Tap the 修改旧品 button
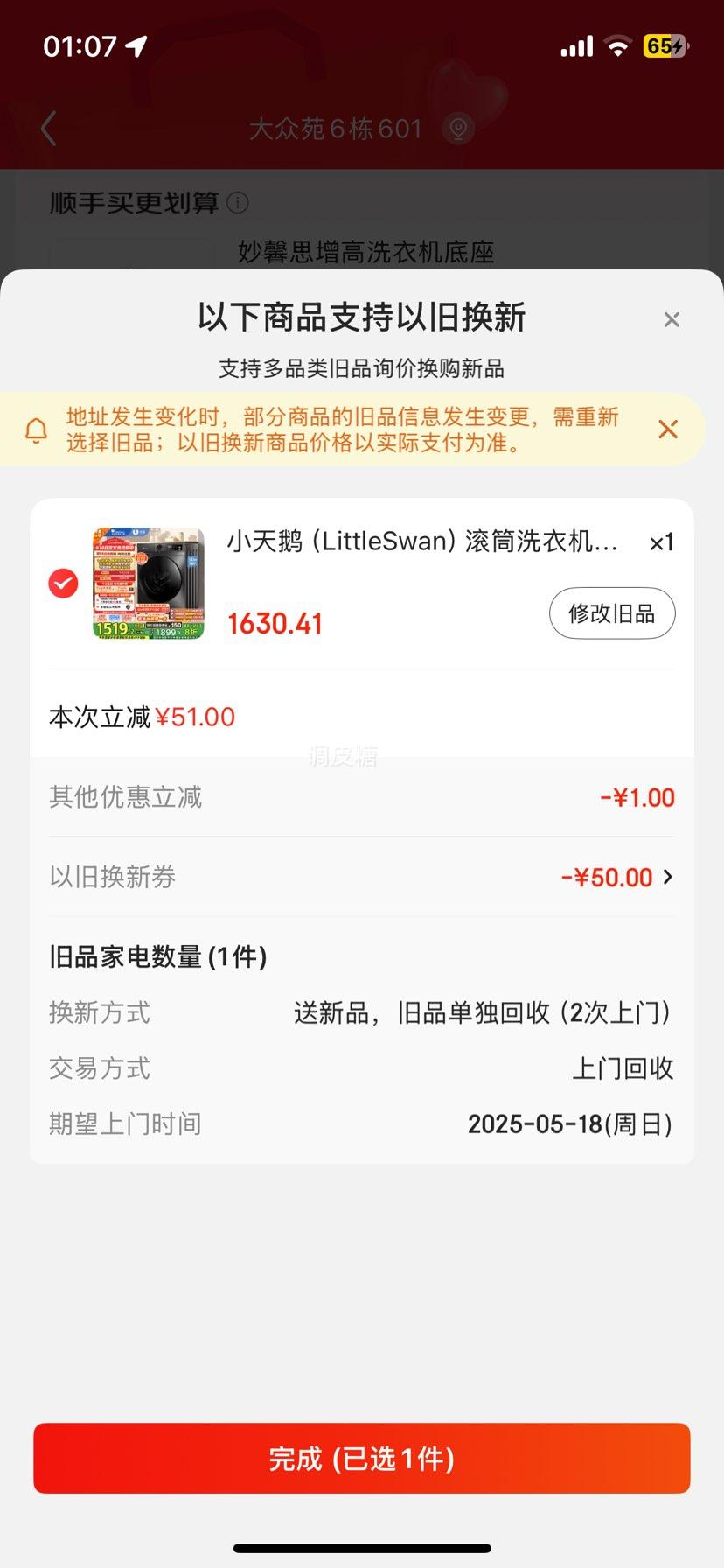This screenshot has width=724, height=1568. pos(612,613)
